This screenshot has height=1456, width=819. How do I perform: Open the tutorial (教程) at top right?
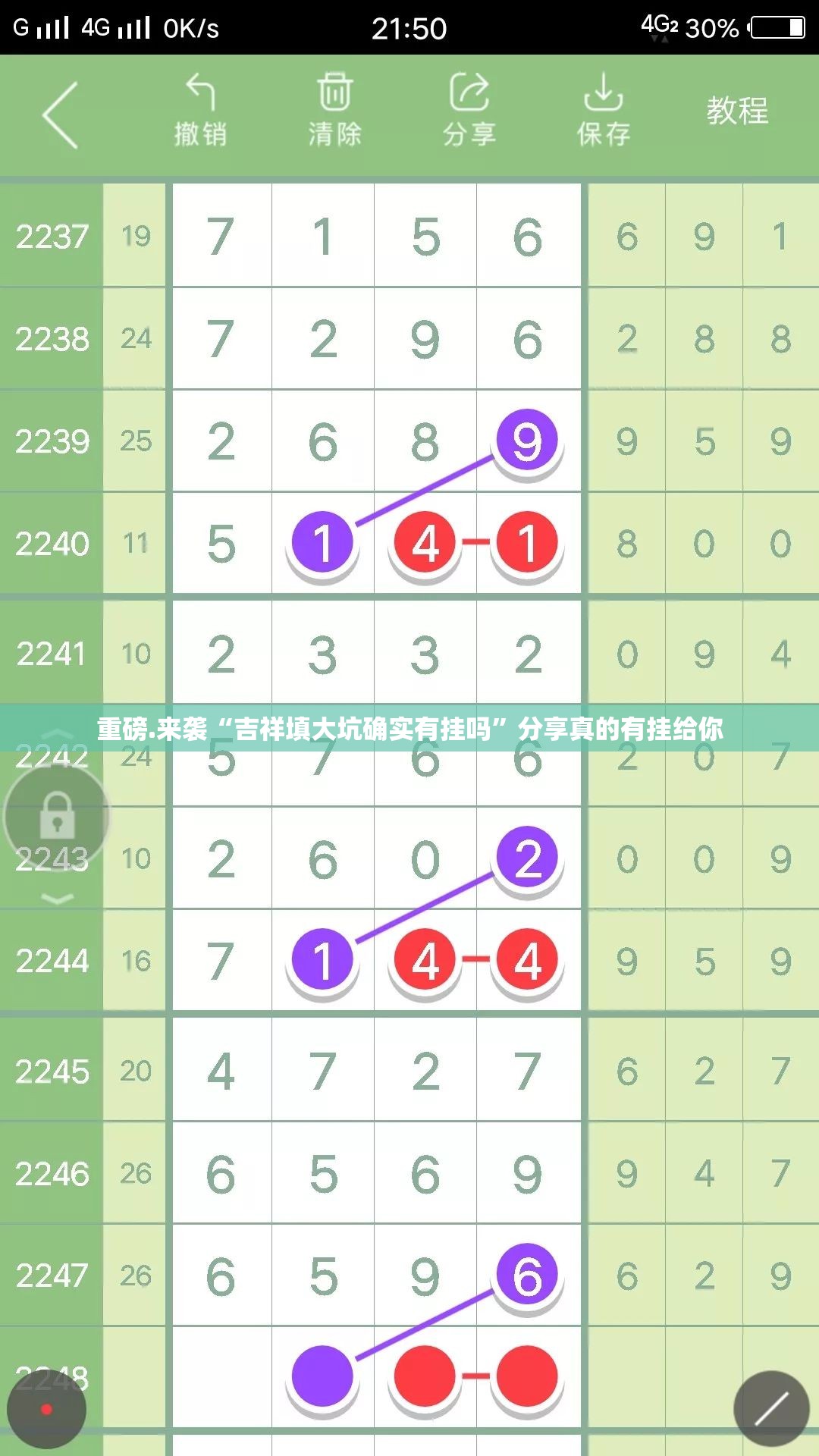tap(738, 110)
